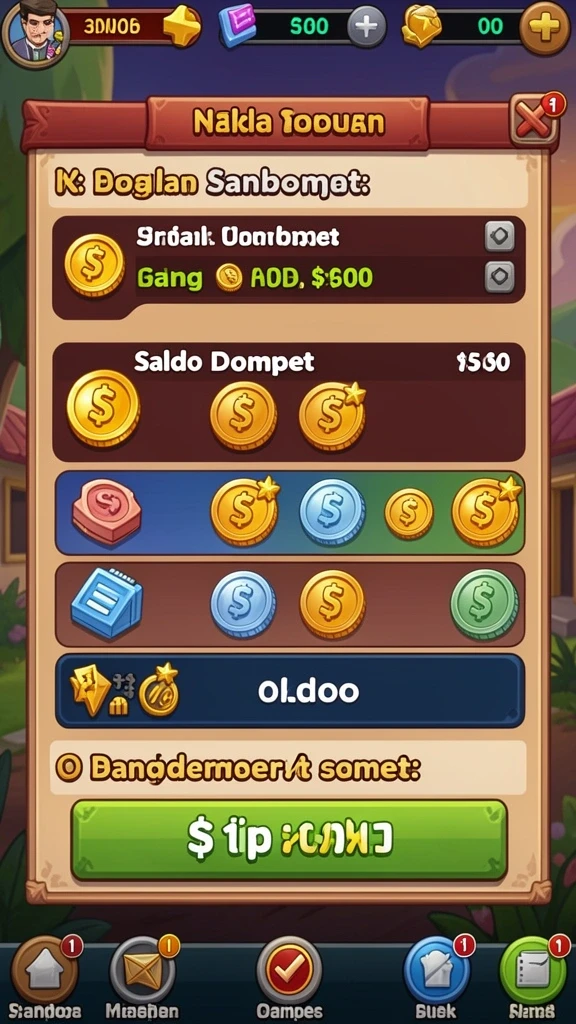Tap the oldoo amount field
The height and width of the screenshot is (1024, 576).
pos(290,691)
